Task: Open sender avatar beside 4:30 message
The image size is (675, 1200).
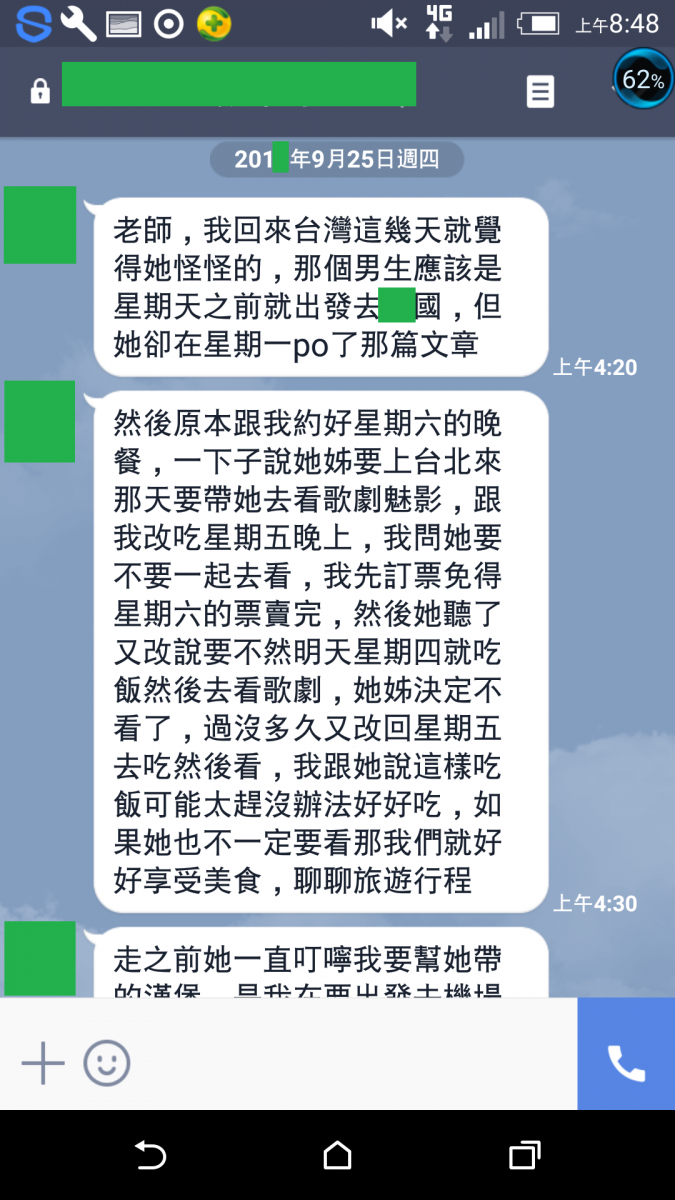Action: pyautogui.click(x=40, y=422)
